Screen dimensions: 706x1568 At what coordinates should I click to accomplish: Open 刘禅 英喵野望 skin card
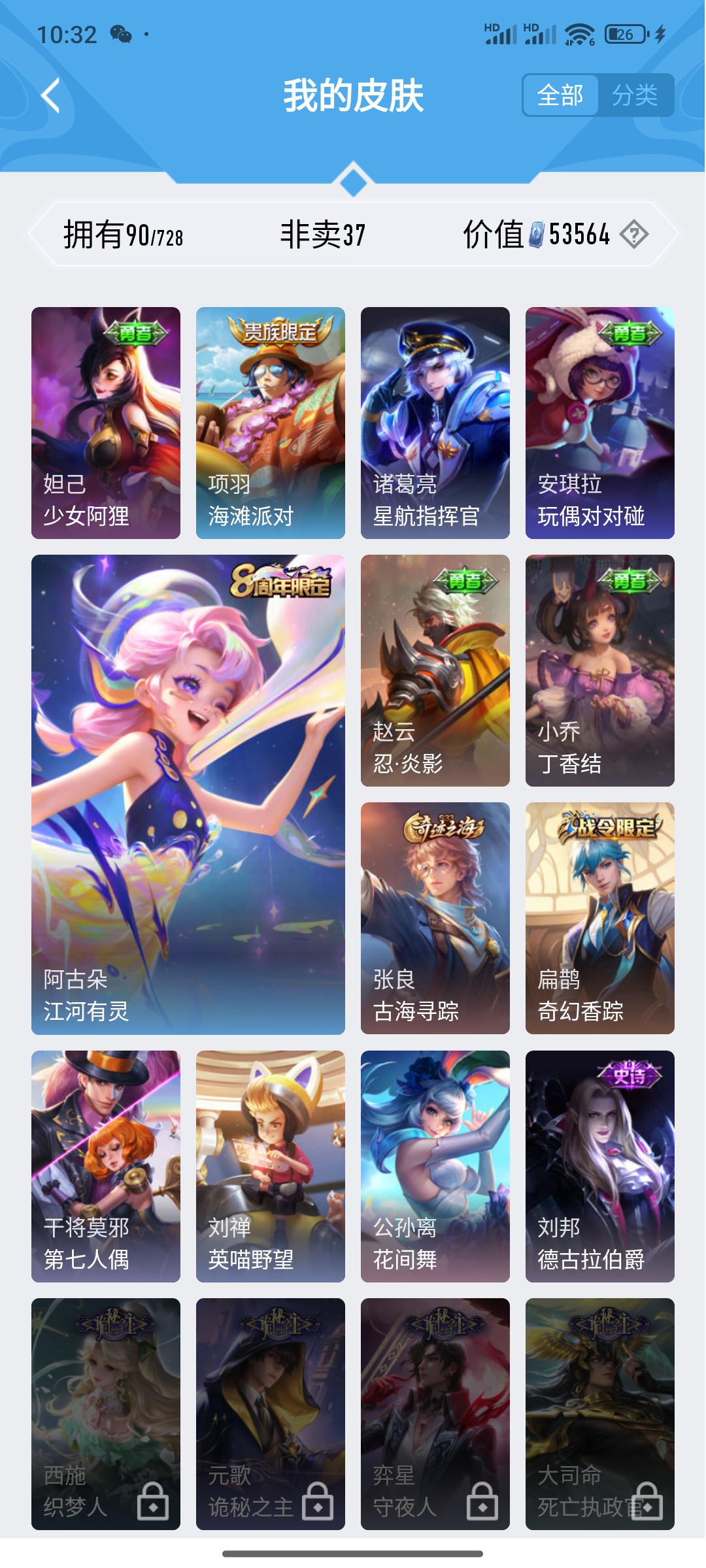click(x=271, y=1166)
